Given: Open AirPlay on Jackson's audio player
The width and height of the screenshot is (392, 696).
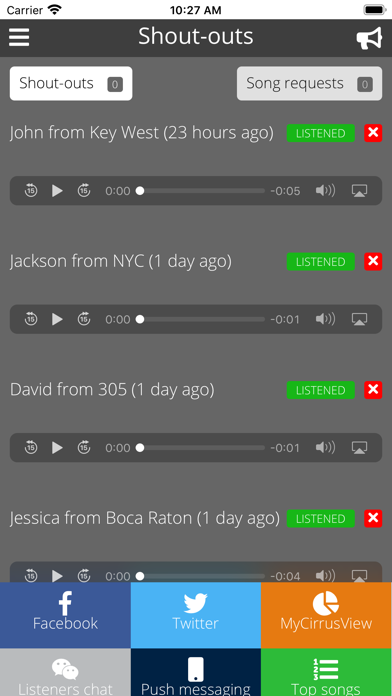Looking at the screenshot, I should 359,319.
